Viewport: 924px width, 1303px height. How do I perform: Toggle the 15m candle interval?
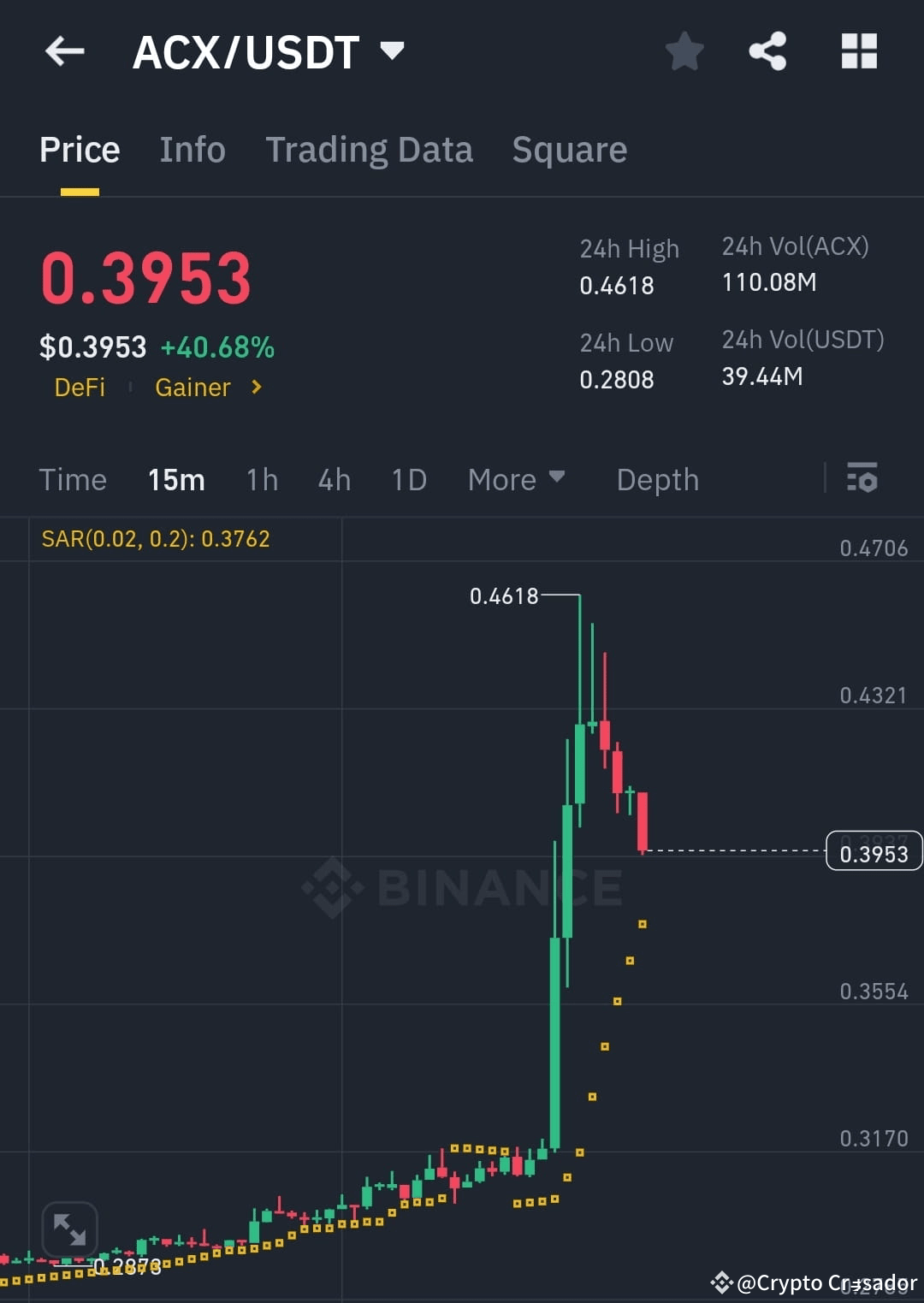tap(175, 479)
